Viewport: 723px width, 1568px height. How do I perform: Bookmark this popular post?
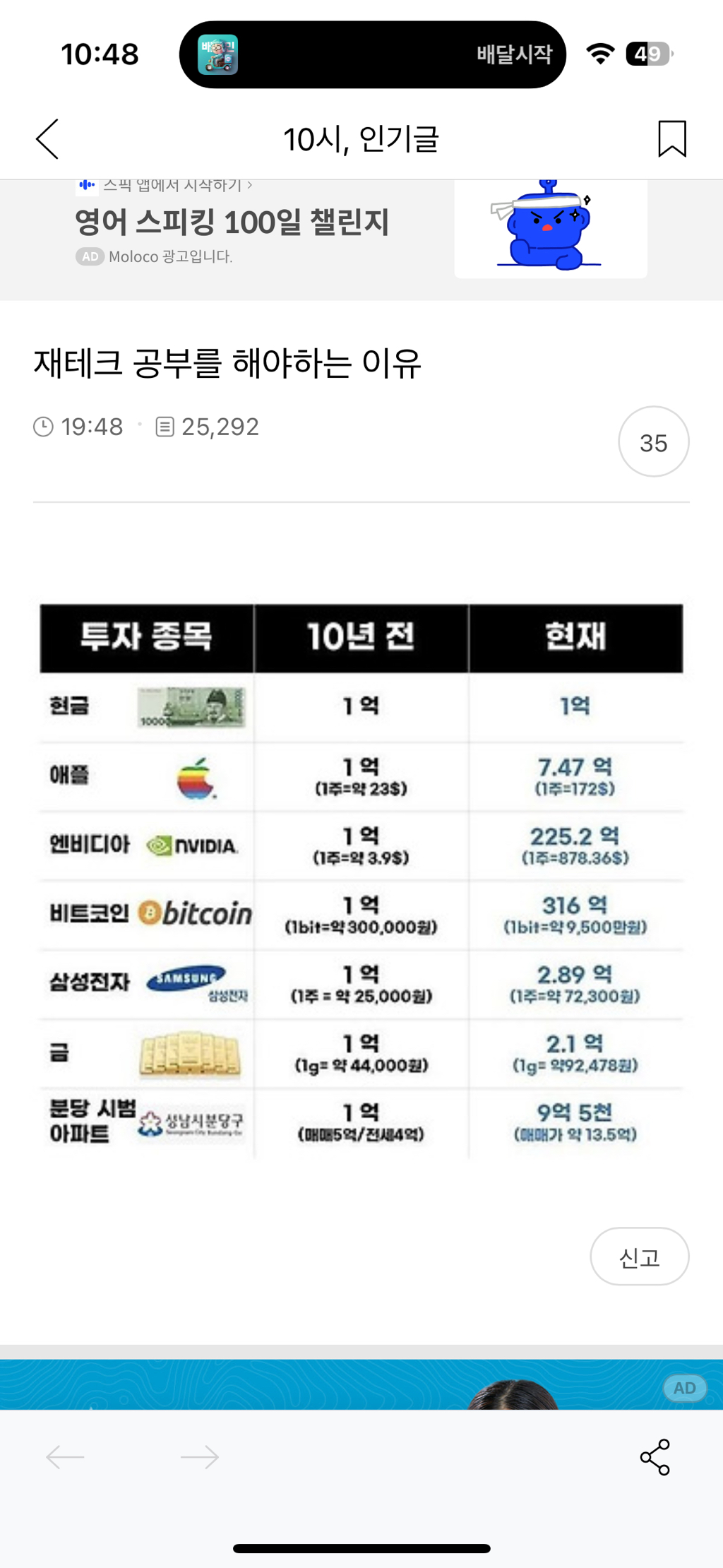(x=672, y=138)
